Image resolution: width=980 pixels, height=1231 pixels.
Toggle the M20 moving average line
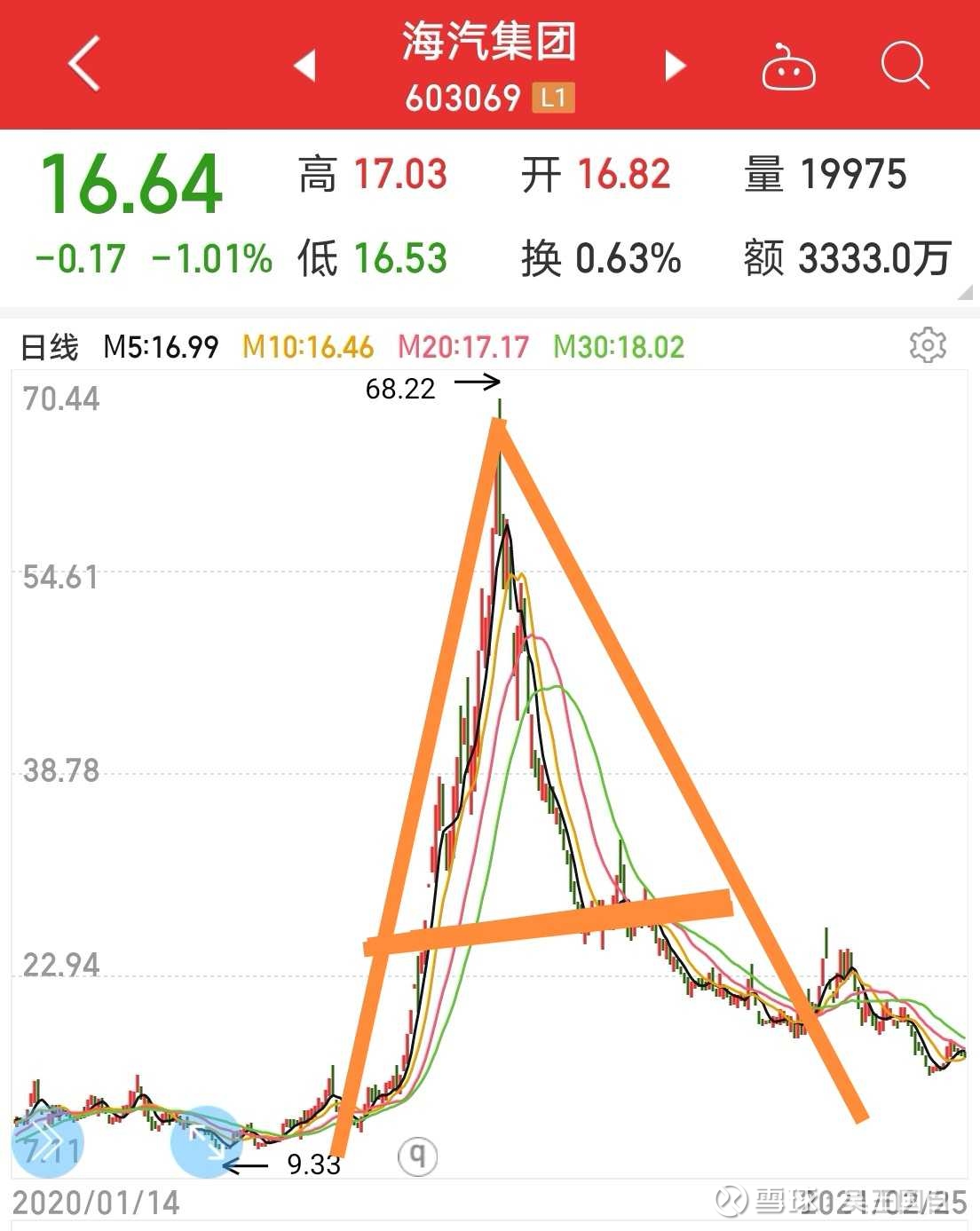pos(462,347)
